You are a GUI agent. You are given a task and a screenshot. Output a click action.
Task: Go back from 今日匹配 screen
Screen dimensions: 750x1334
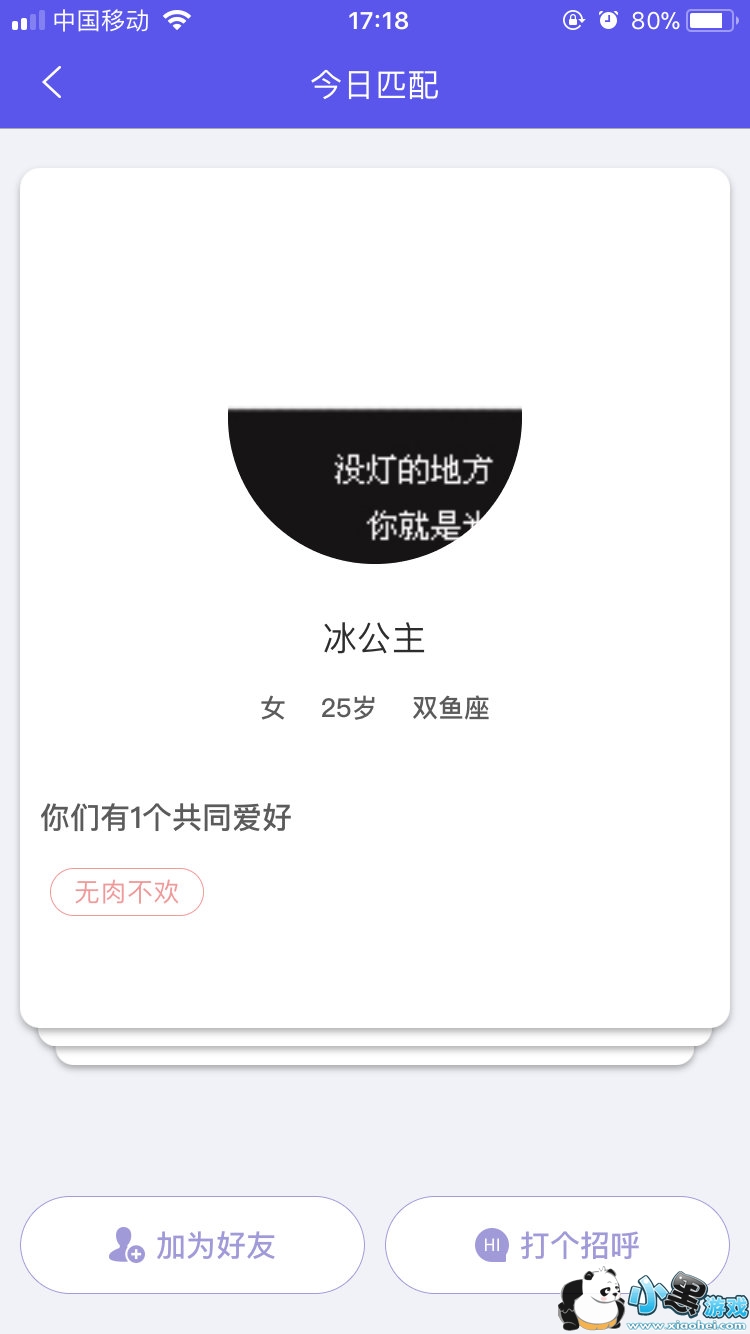coord(52,83)
